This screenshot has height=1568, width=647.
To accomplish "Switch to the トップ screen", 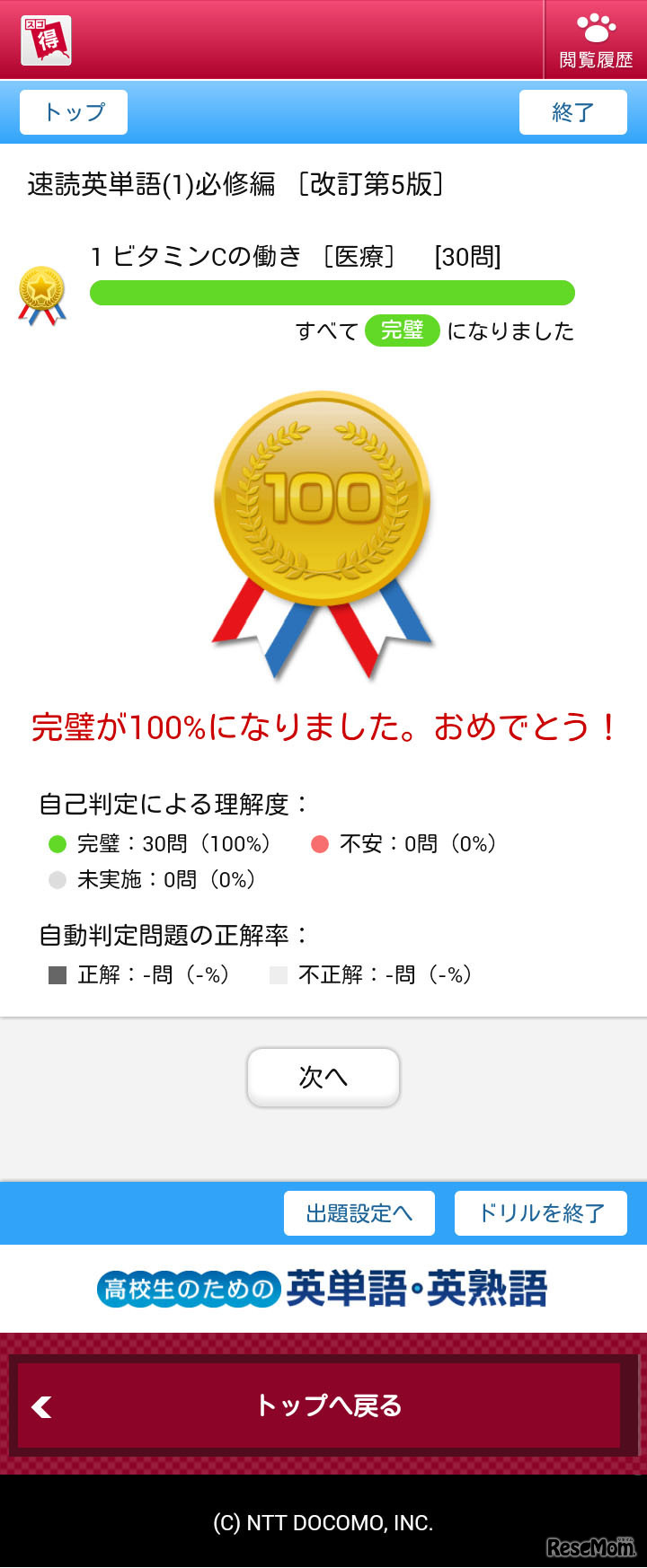I will point(72,111).
